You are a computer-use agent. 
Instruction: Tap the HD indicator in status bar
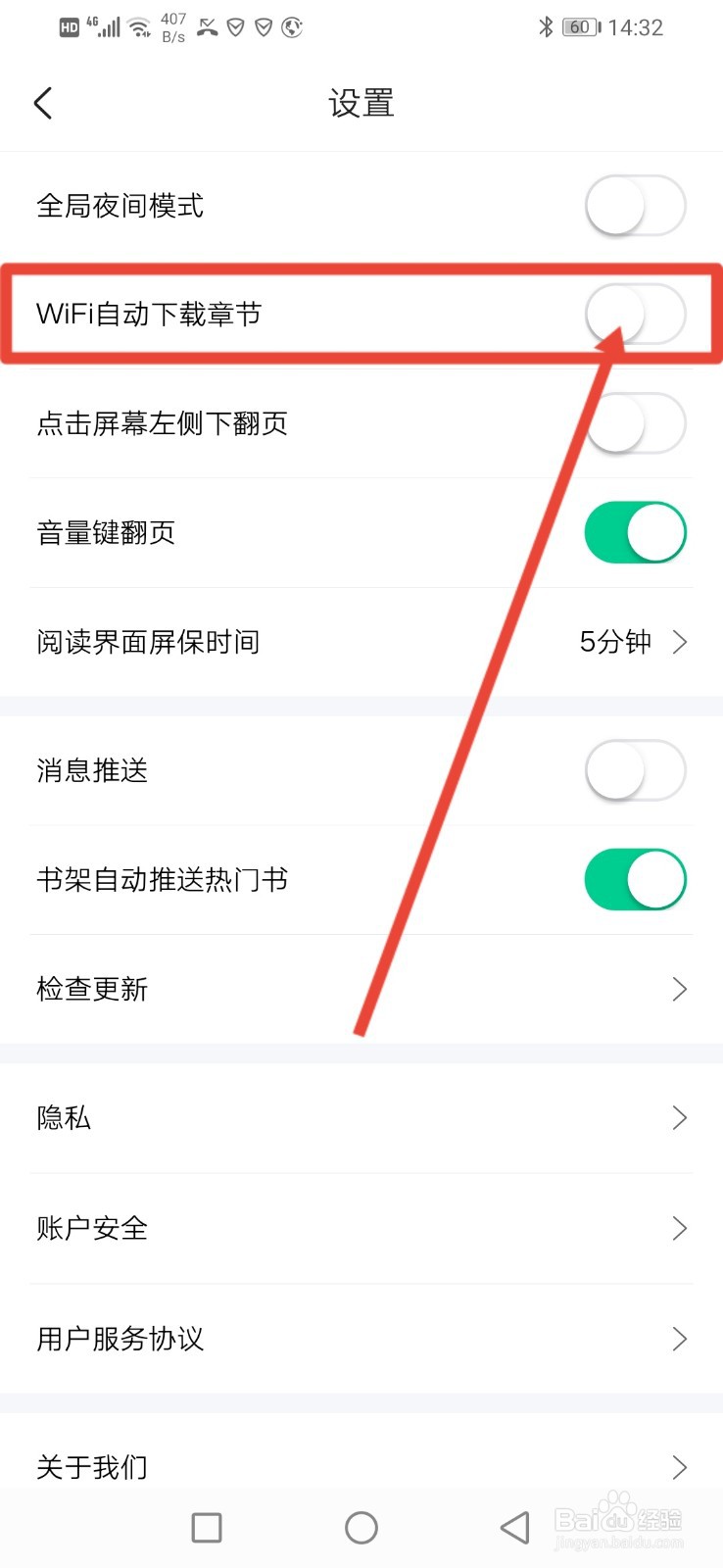point(68,26)
